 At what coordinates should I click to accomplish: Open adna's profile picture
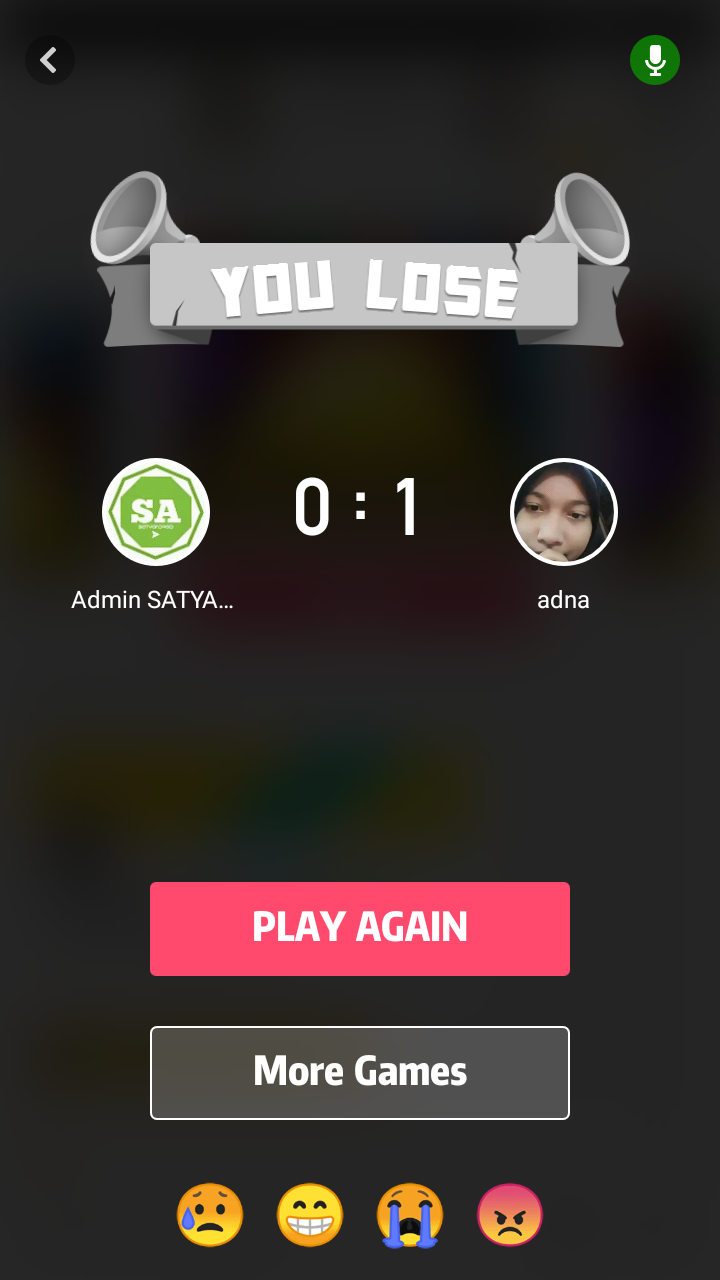564,512
